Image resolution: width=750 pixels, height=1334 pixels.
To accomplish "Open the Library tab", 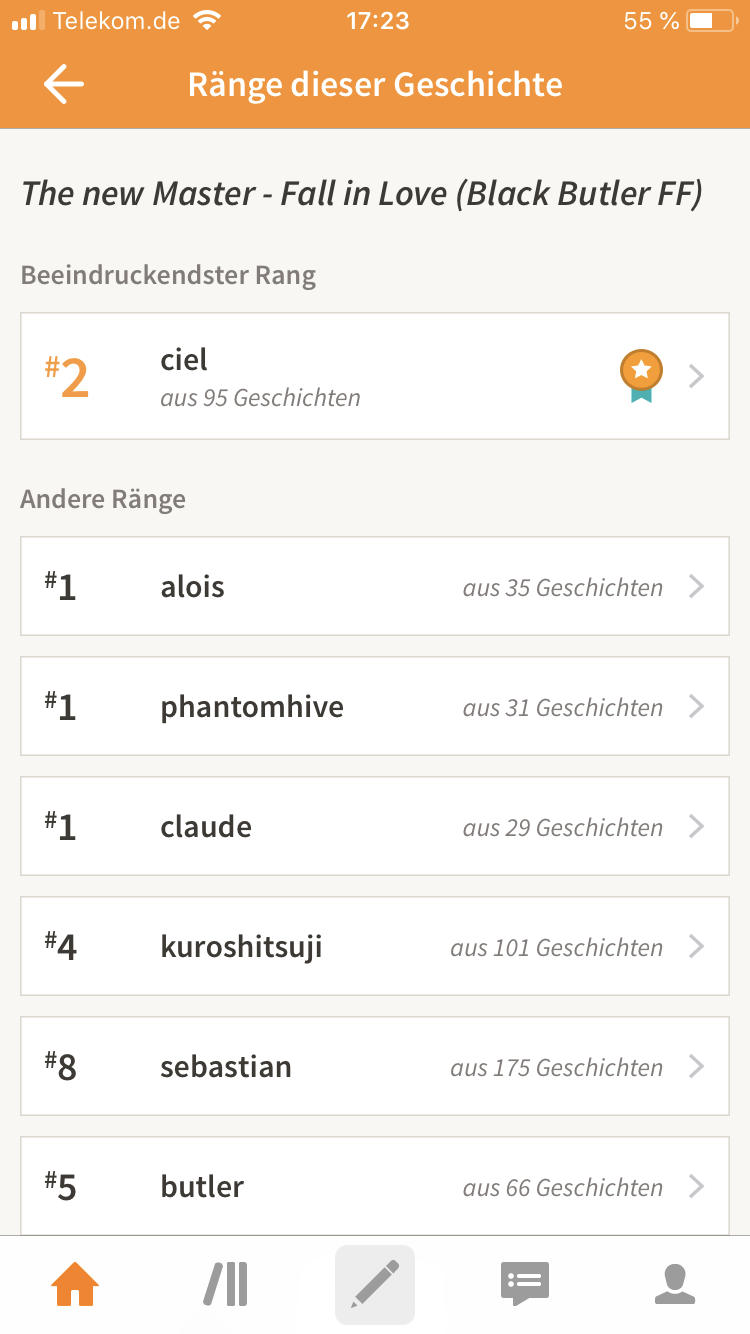I will pos(226,1284).
